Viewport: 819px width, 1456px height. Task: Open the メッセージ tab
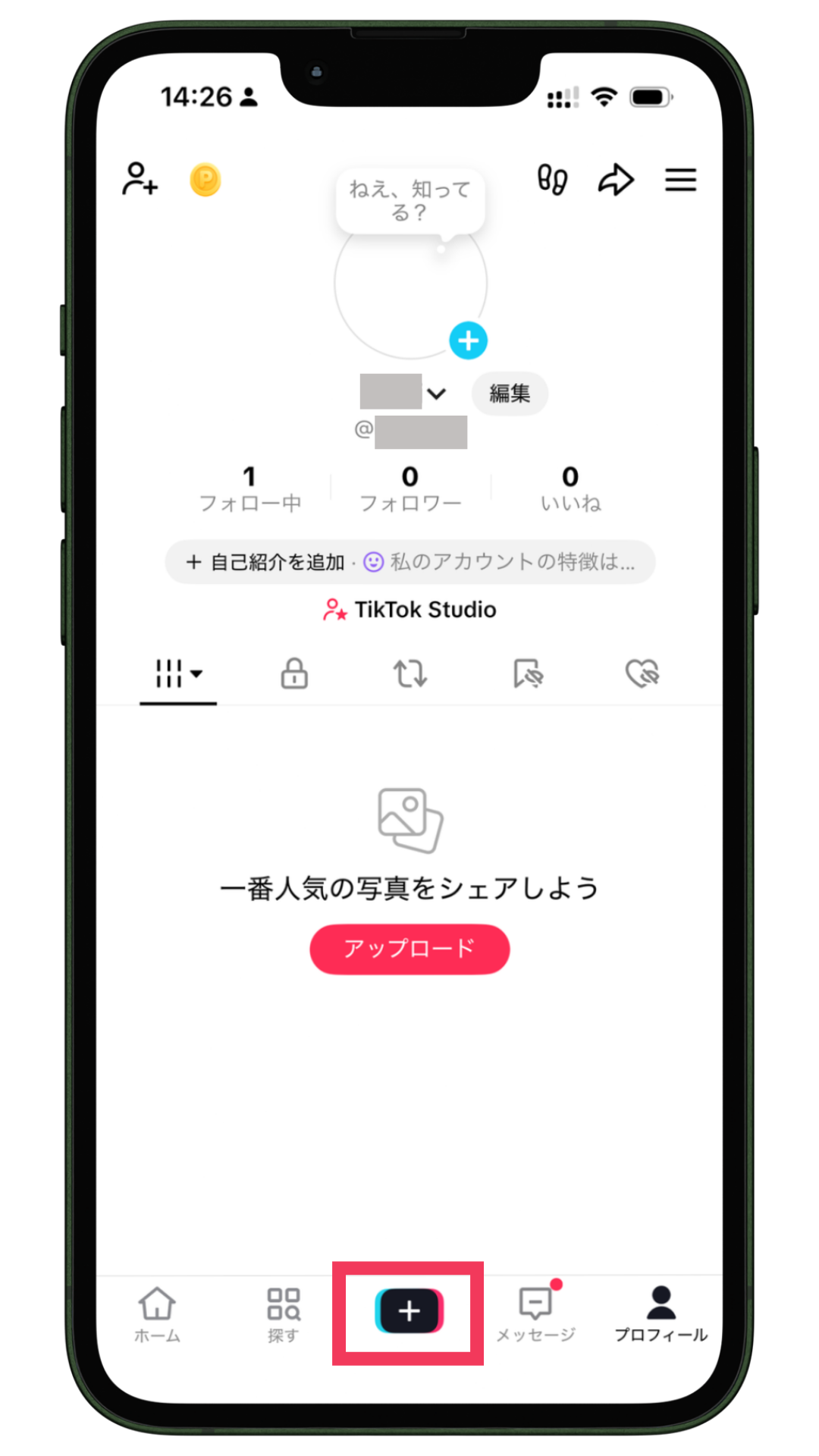[535, 1314]
